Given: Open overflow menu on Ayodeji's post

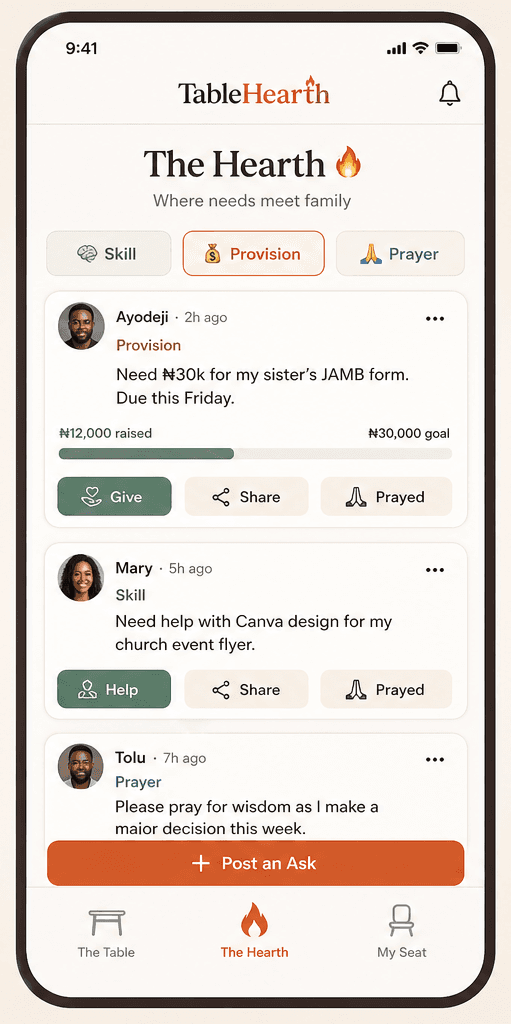Looking at the screenshot, I should tap(435, 319).
